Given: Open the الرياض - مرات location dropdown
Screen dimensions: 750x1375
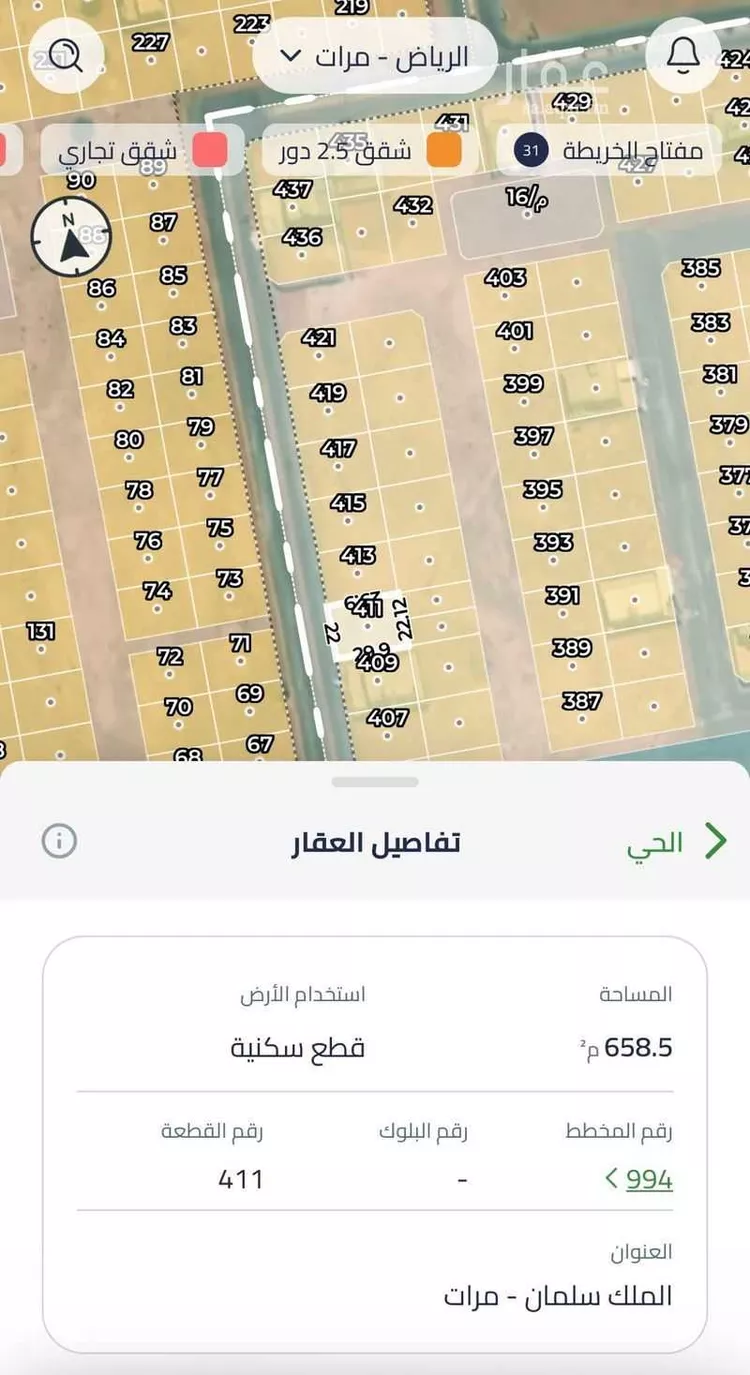Looking at the screenshot, I should tap(375, 57).
